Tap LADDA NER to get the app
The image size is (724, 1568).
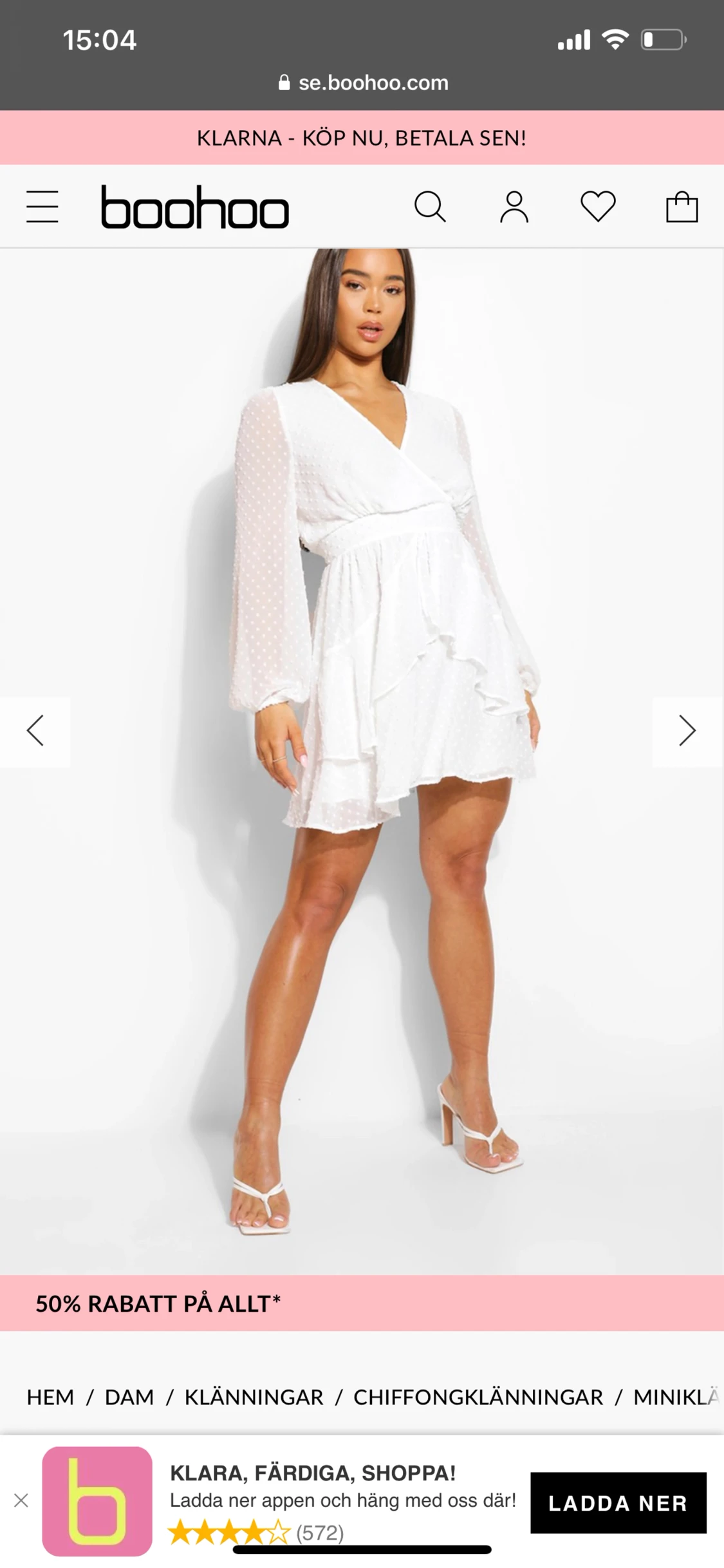pos(618,1503)
